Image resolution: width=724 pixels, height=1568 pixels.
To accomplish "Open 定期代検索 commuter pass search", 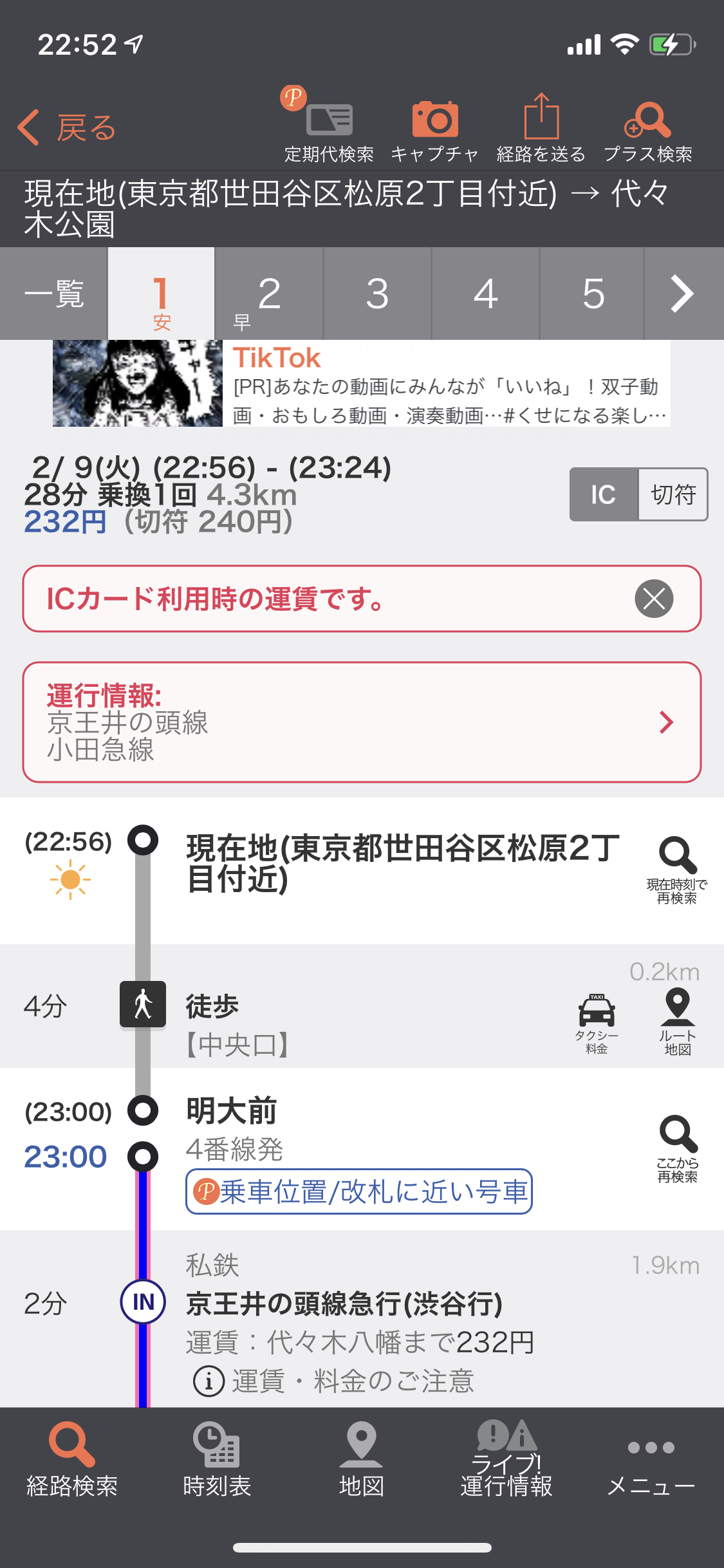I will (329, 127).
